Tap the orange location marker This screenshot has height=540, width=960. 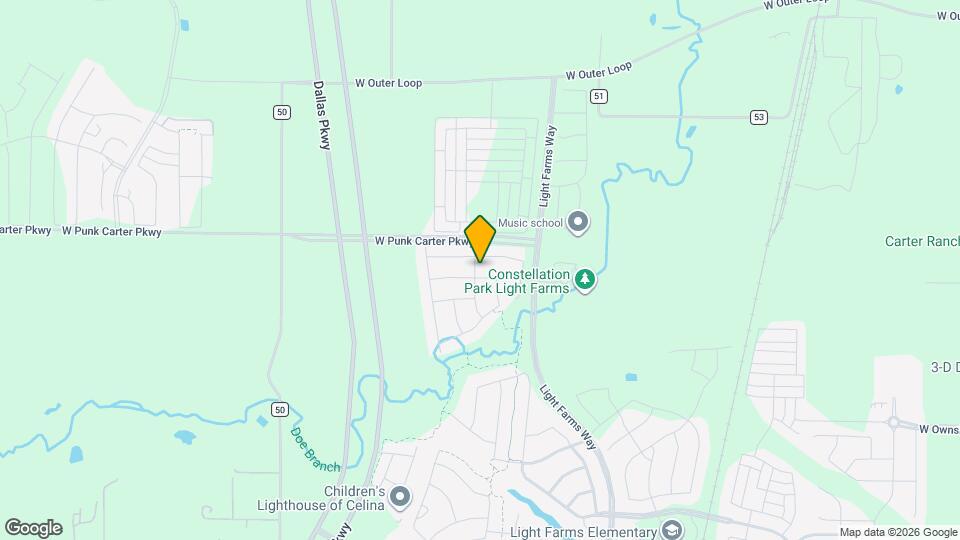tap(481, 238)
